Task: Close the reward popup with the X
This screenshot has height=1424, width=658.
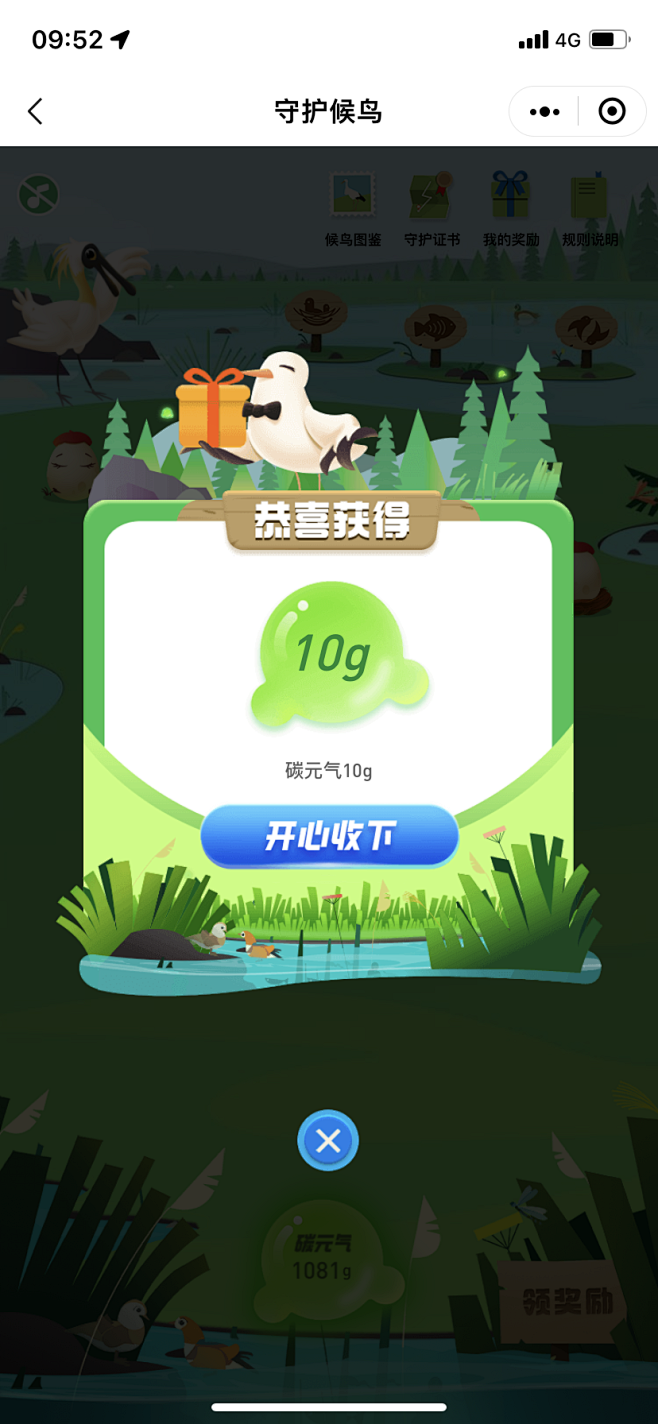Action: pyautogui.click(x=328, y=1140)
